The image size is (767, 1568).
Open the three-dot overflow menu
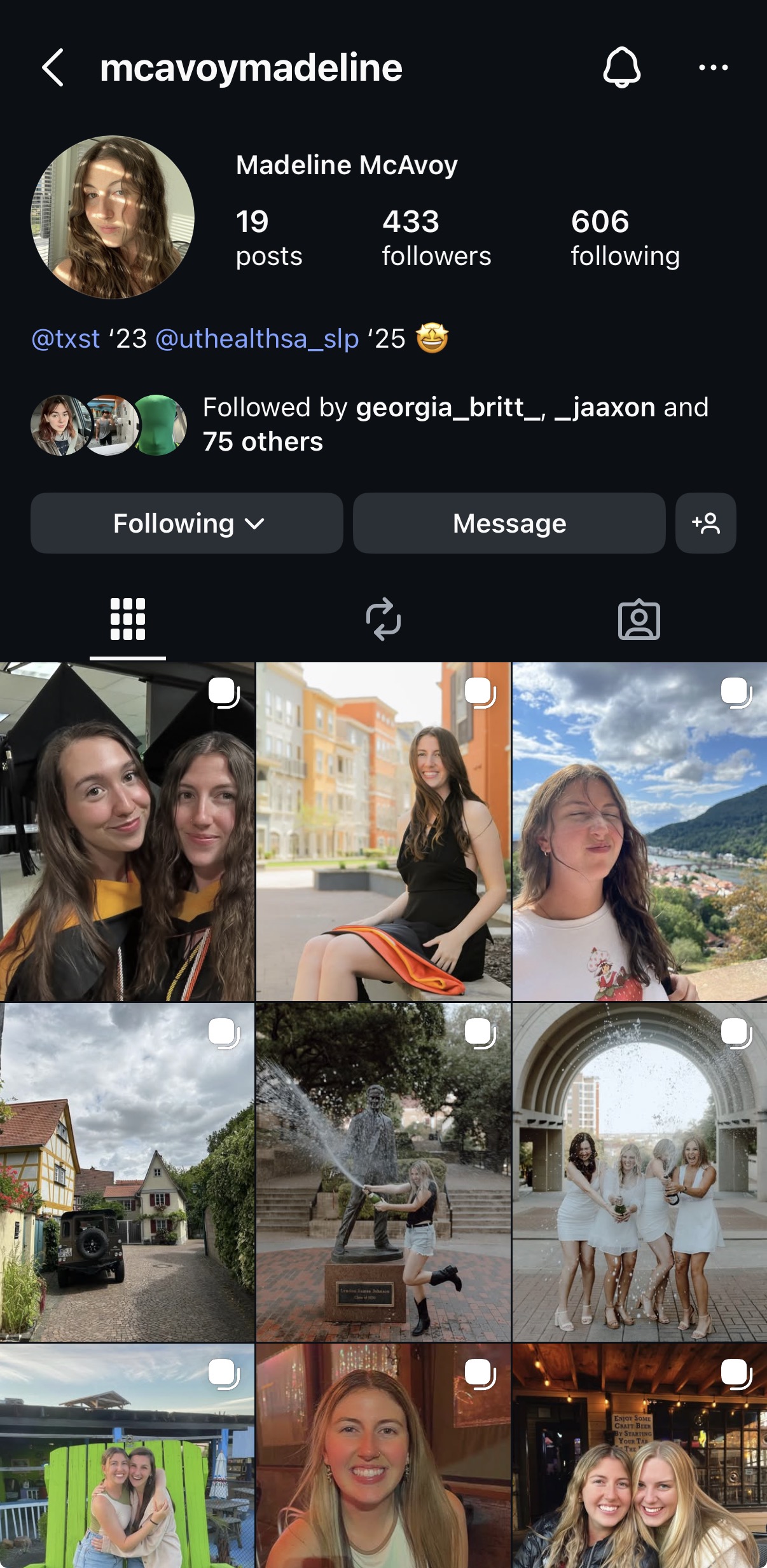[713, 67]
